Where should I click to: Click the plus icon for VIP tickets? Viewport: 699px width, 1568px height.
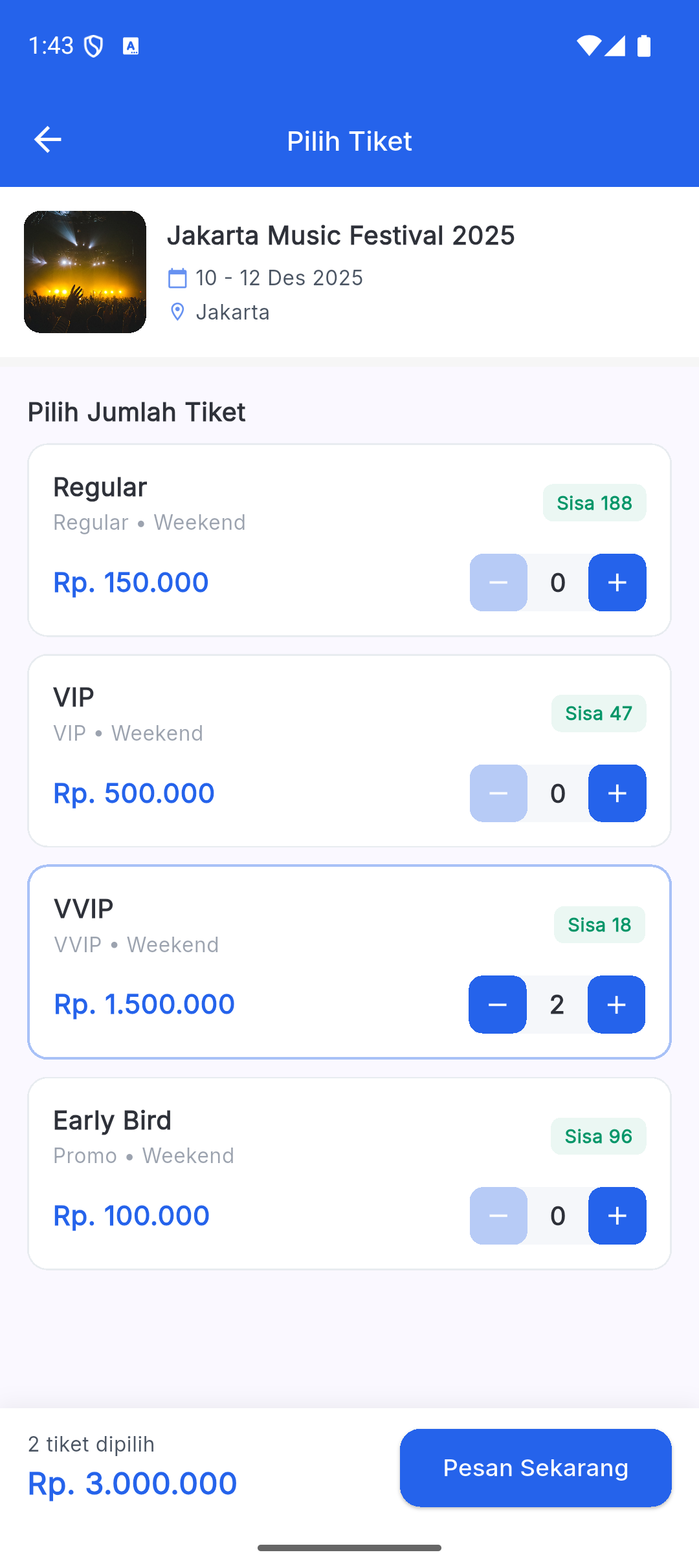(617, 792)
